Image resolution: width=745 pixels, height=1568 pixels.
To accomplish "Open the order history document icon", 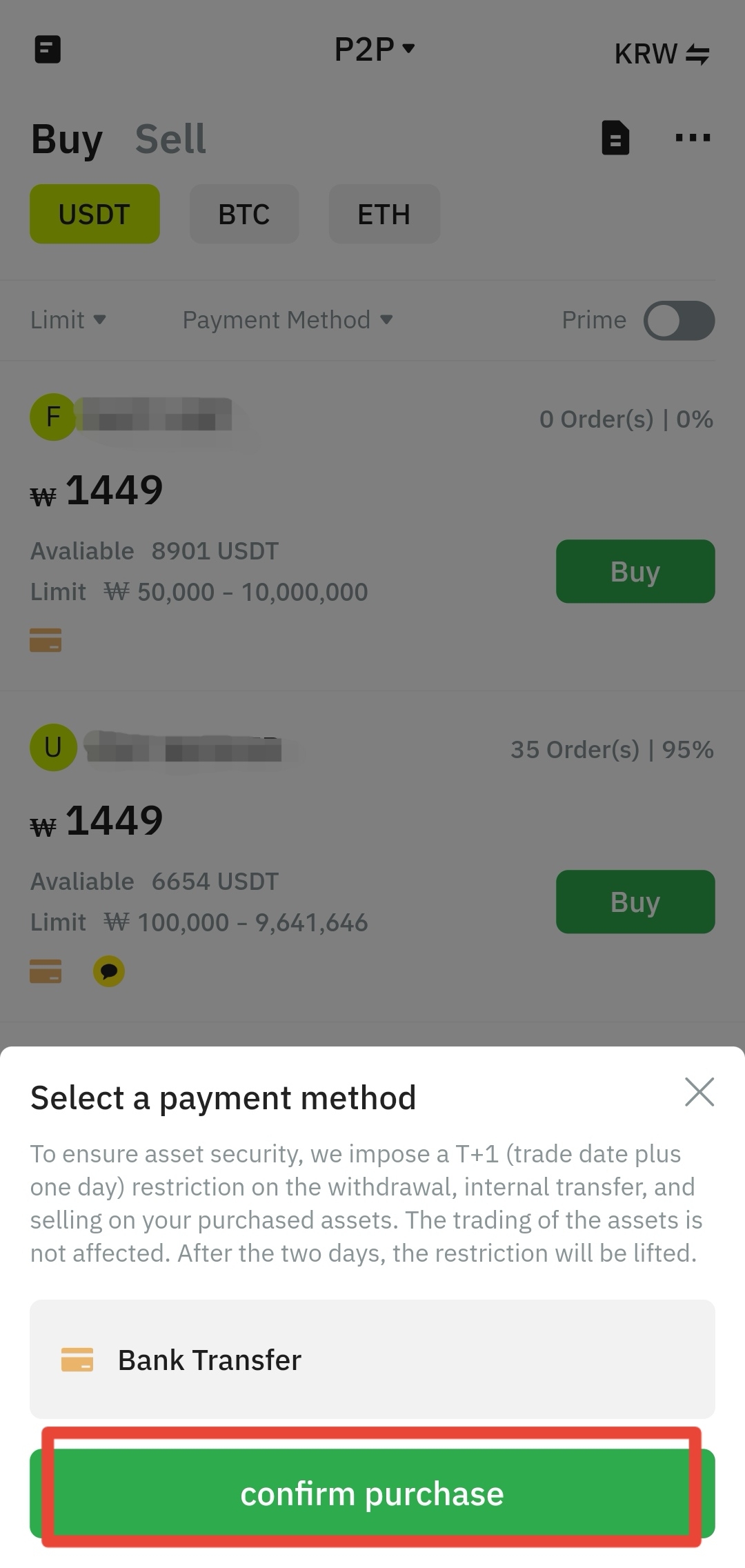I will [x=615, y=138].
